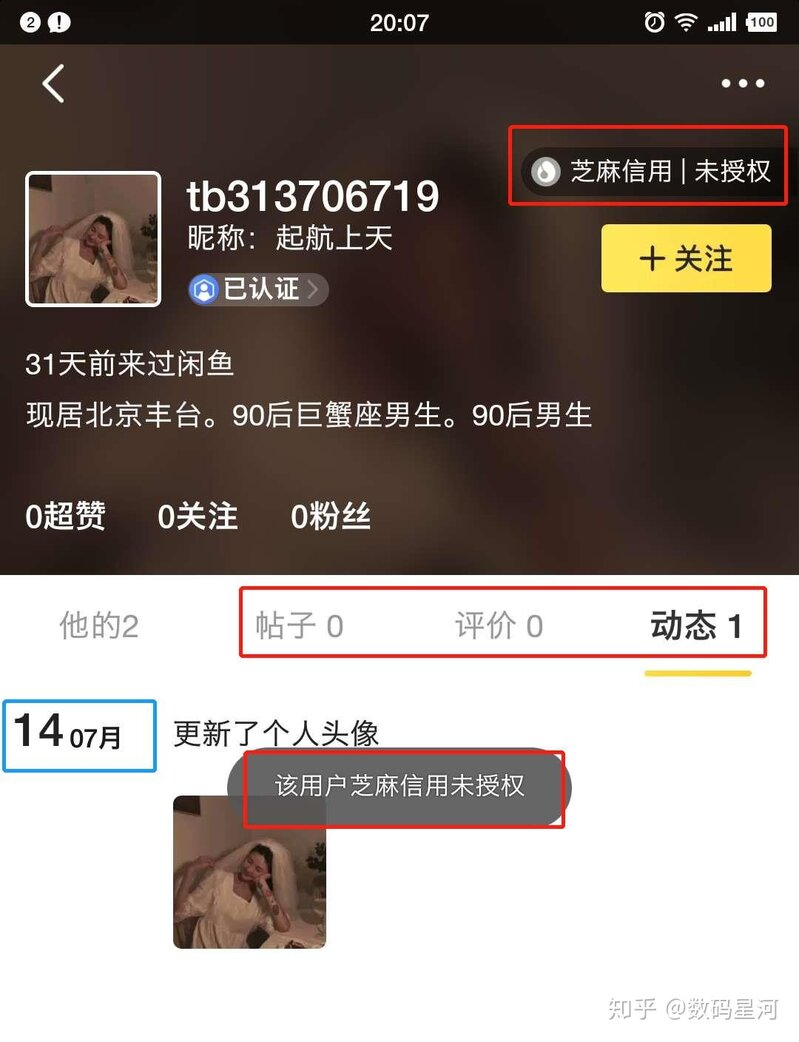The image size is (799, 1042).
Task: Go back with the arrow icon
Action: point(53,84)
